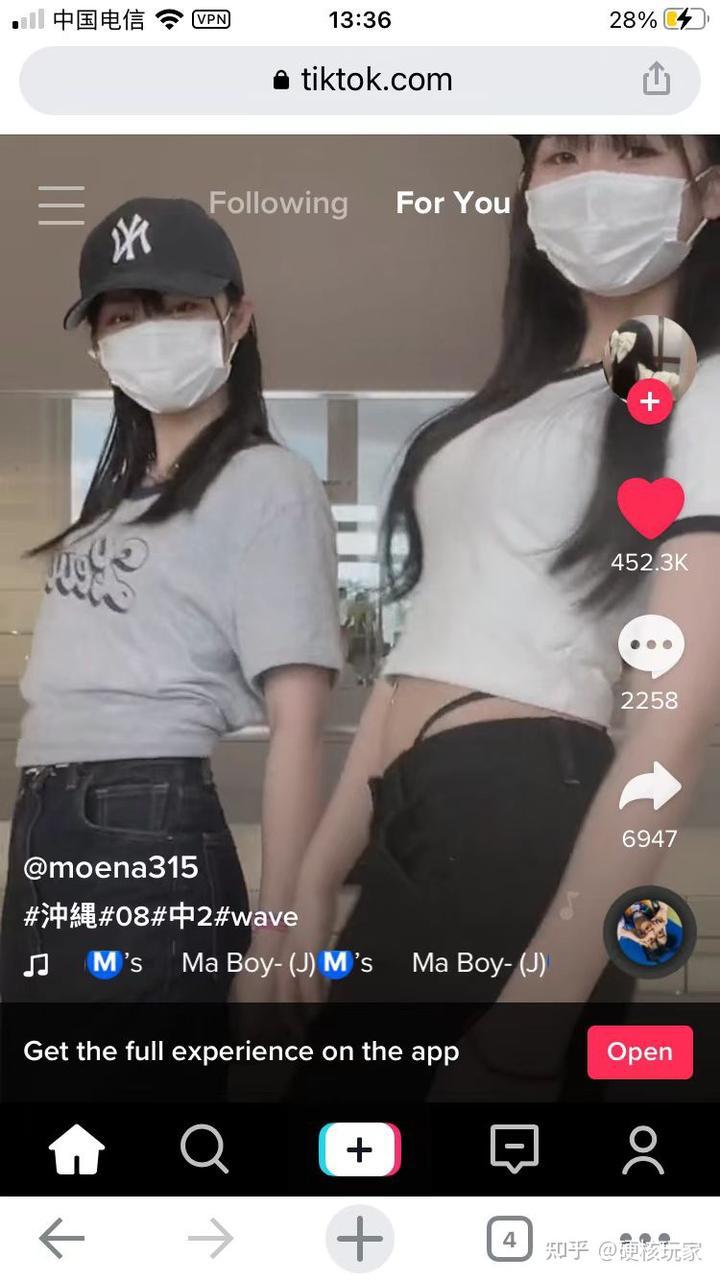Viewport: 720px width, 1281px height.
Task: Tap the Ma Boy sound title
Action: click(x=248, y=963)
